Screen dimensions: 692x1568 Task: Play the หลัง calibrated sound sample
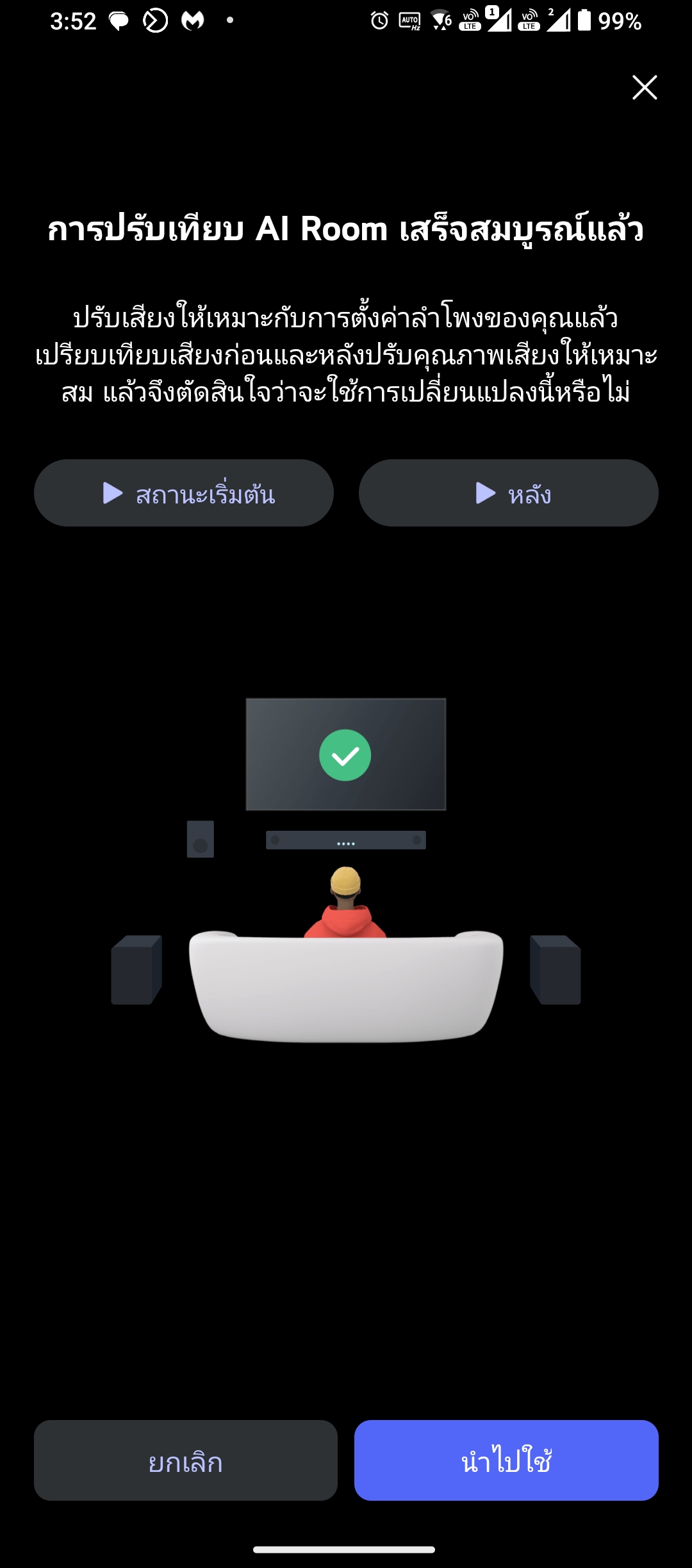(509, 493)
